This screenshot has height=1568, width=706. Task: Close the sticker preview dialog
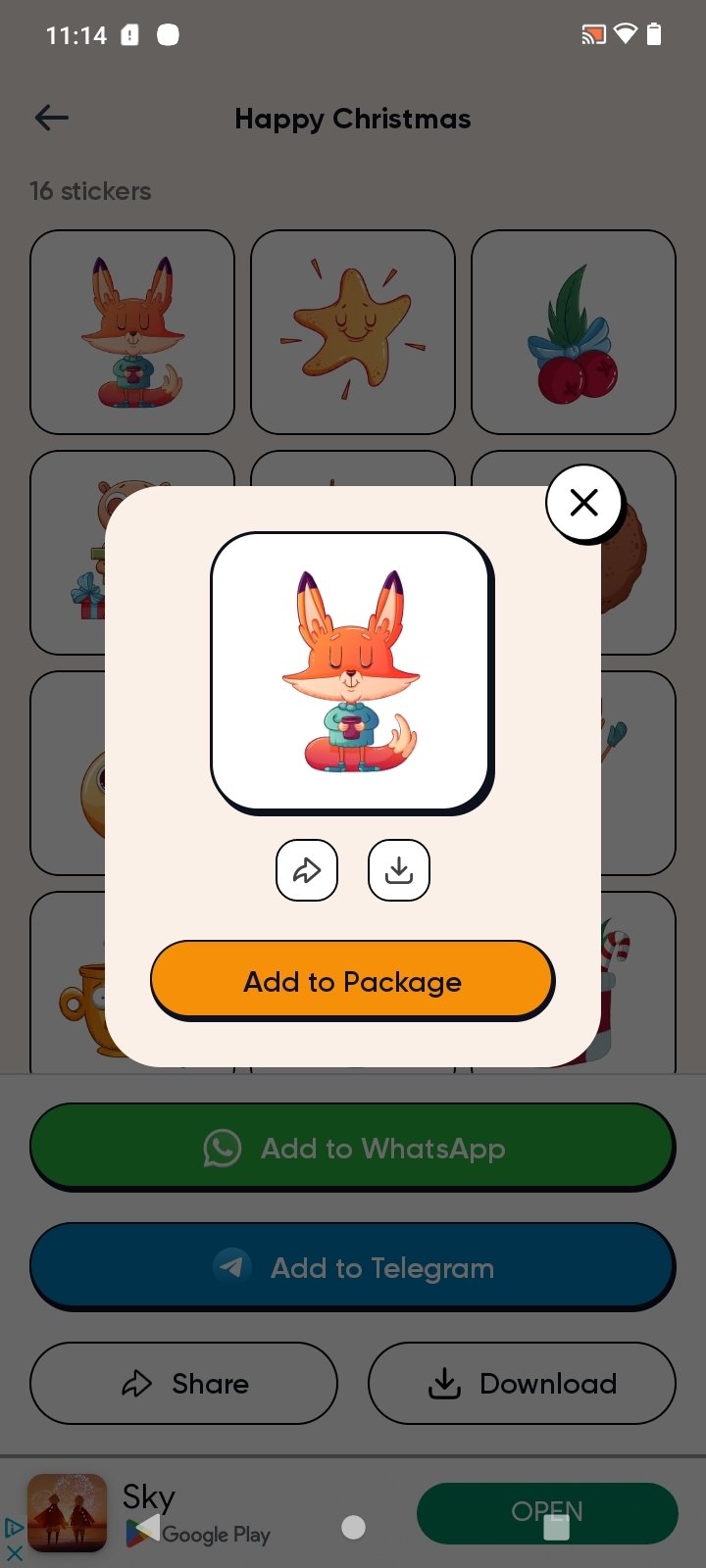(x=584, y=503)
